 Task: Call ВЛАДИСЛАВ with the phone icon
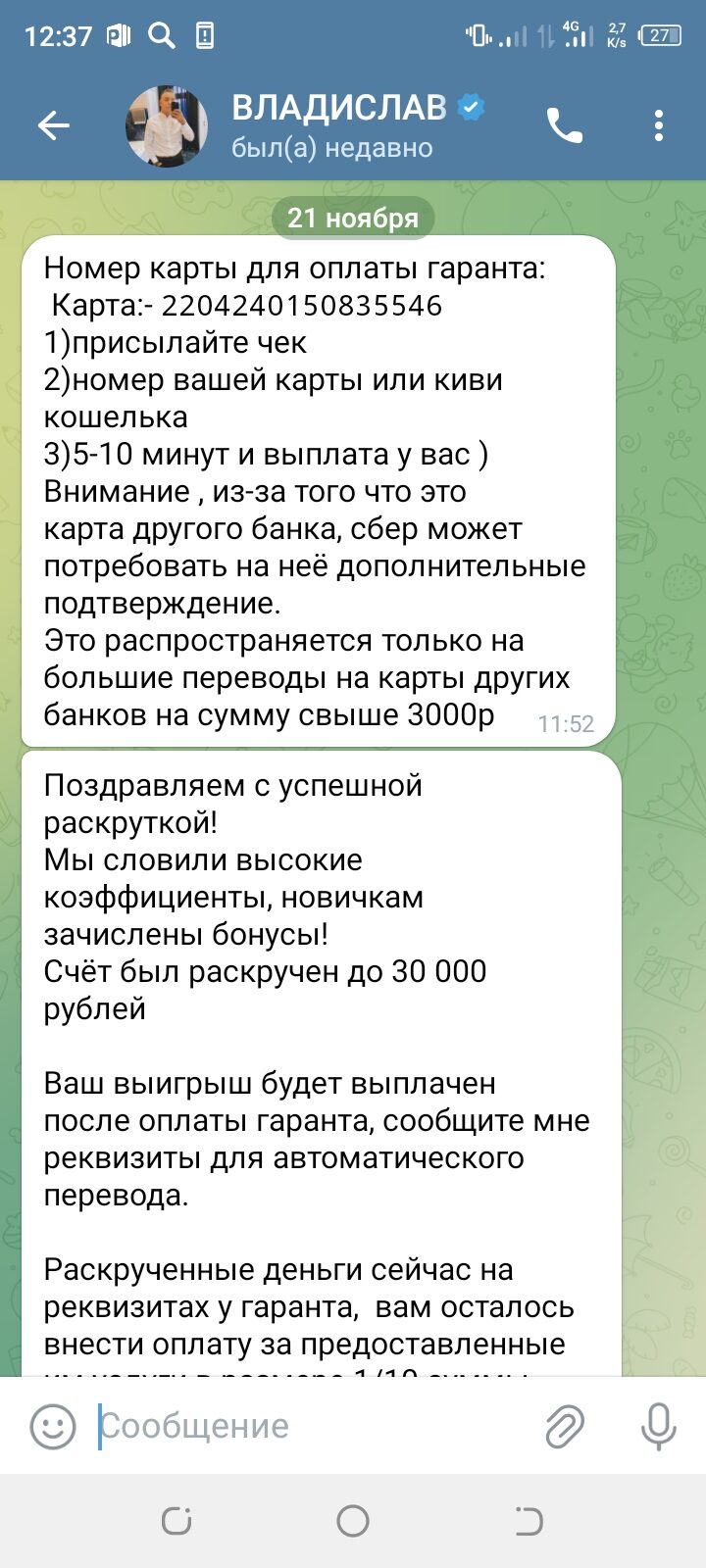pos(564,125)
